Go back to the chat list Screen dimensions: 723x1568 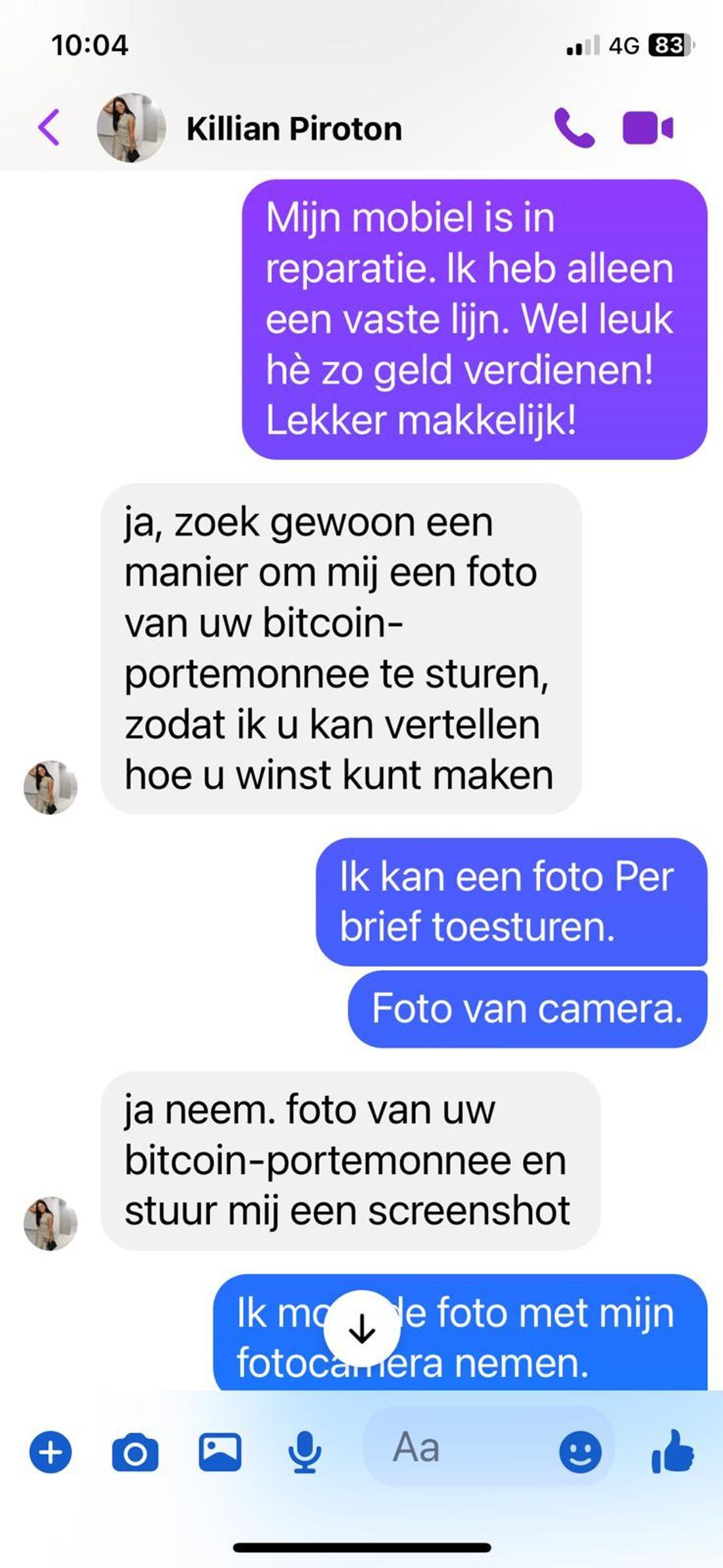[49, 128]
